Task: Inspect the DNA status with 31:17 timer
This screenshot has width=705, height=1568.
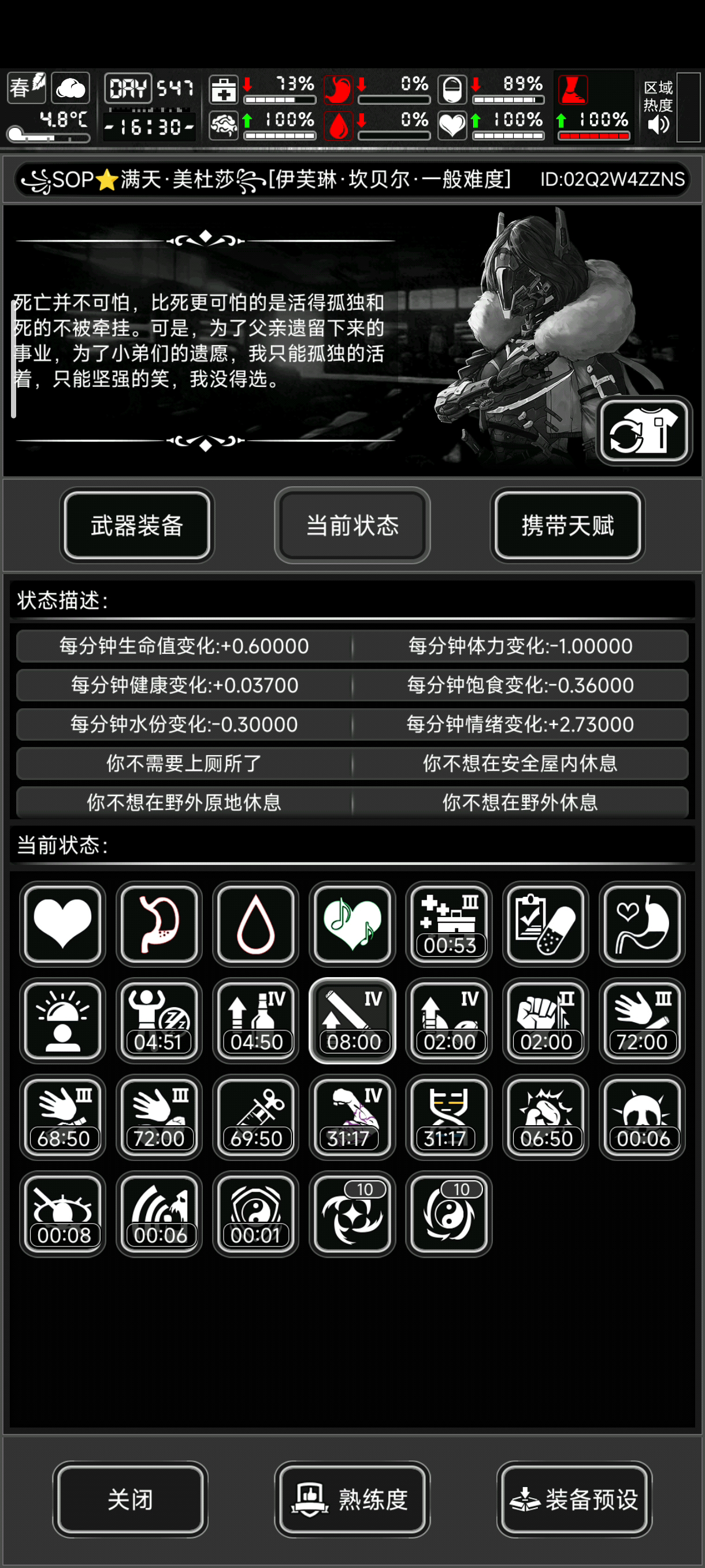Action: click(449, 1118)
